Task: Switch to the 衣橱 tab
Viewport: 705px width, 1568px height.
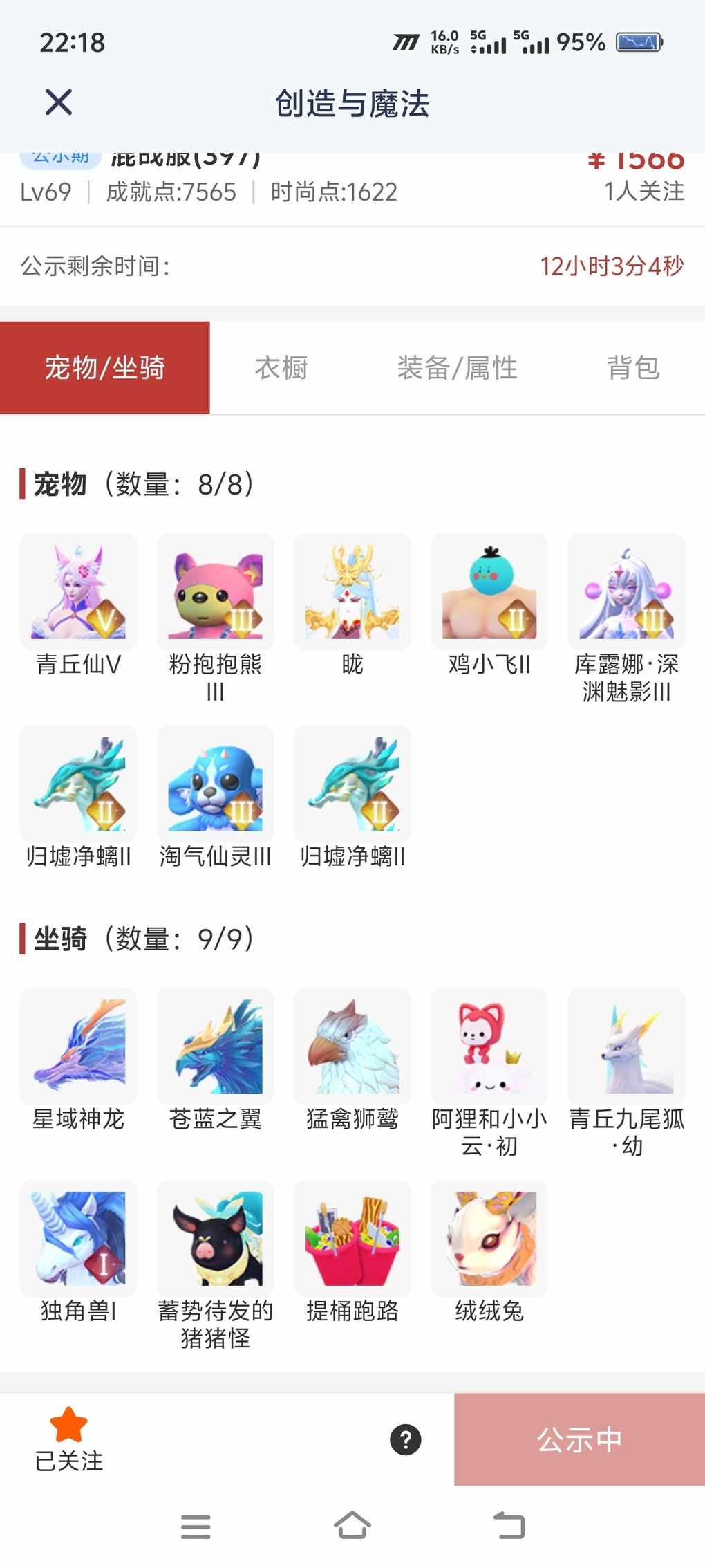Action: coord(281,367)
